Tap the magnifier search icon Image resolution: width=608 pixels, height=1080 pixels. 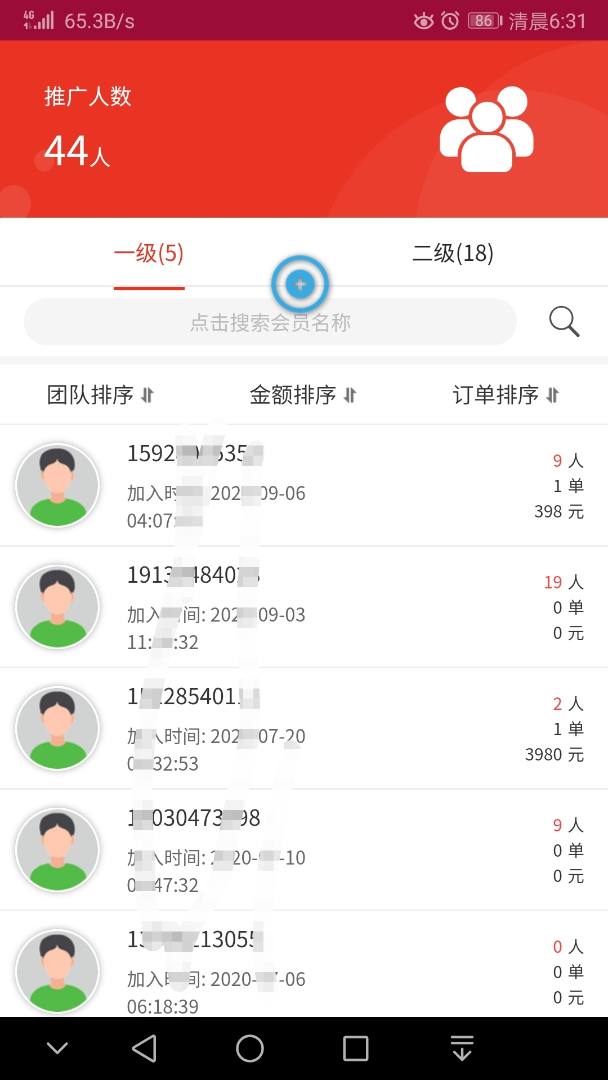coord(564,321)
